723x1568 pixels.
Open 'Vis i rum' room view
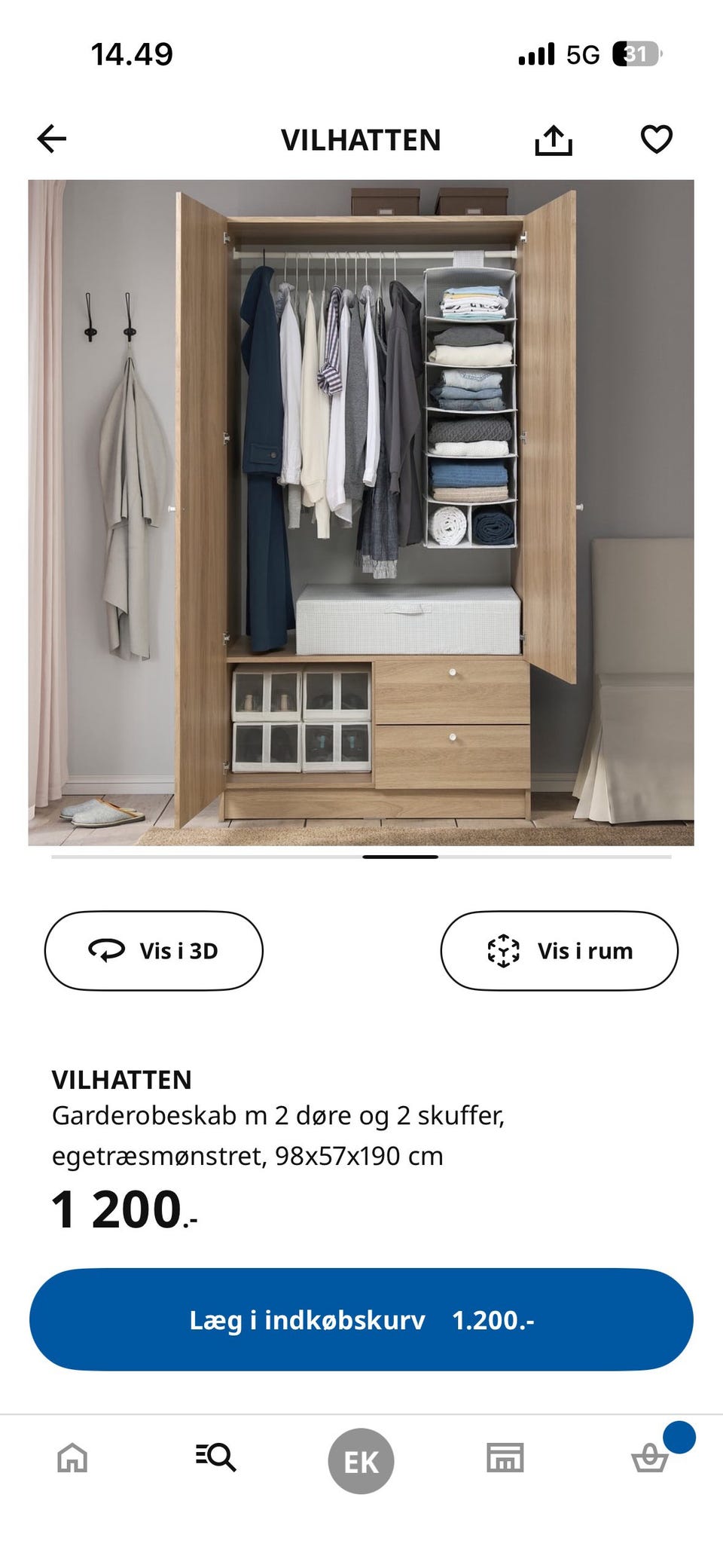561,950
